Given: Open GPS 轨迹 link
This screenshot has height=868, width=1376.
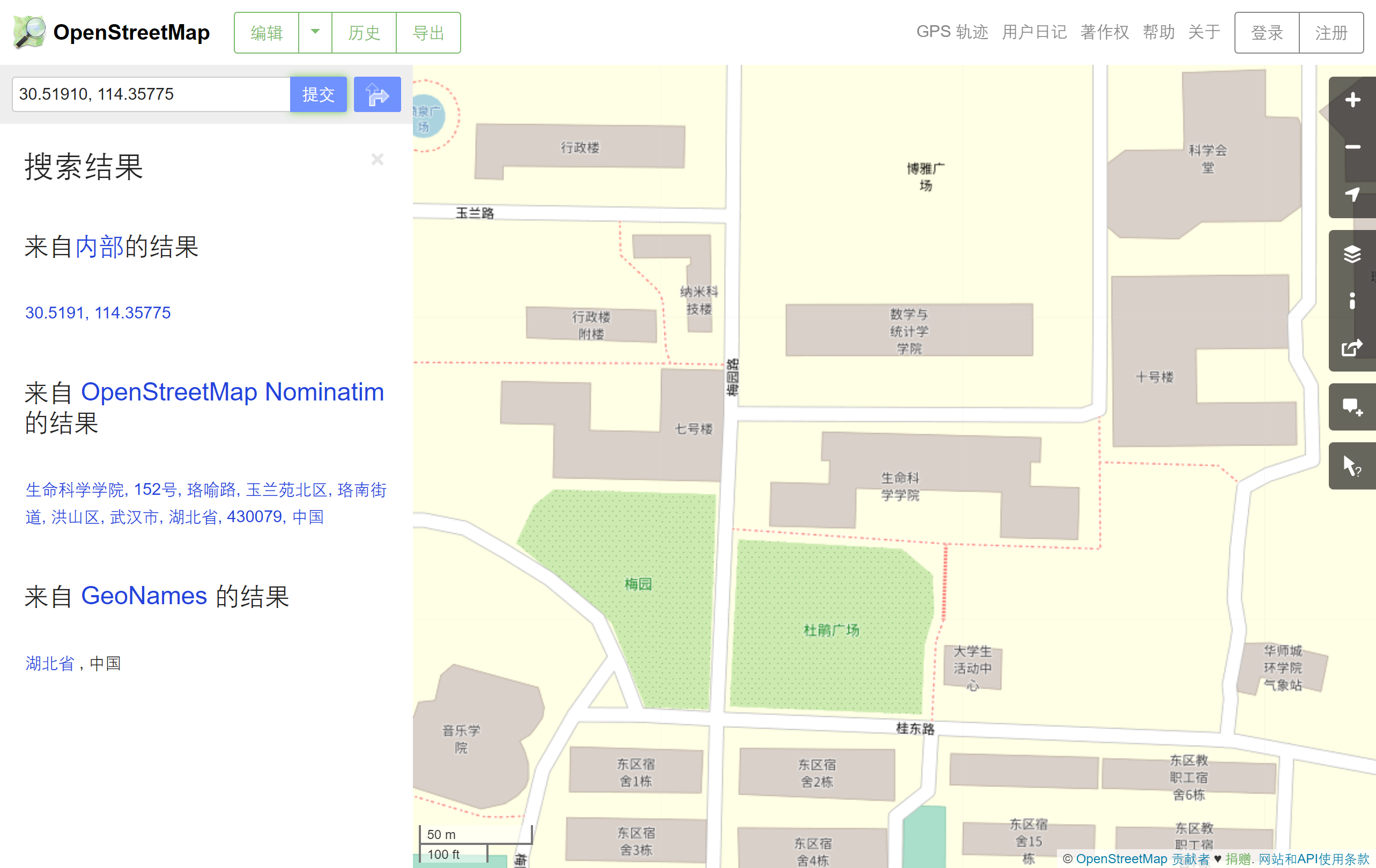Looking at the screenshot, I should click(x=951, y=32).
